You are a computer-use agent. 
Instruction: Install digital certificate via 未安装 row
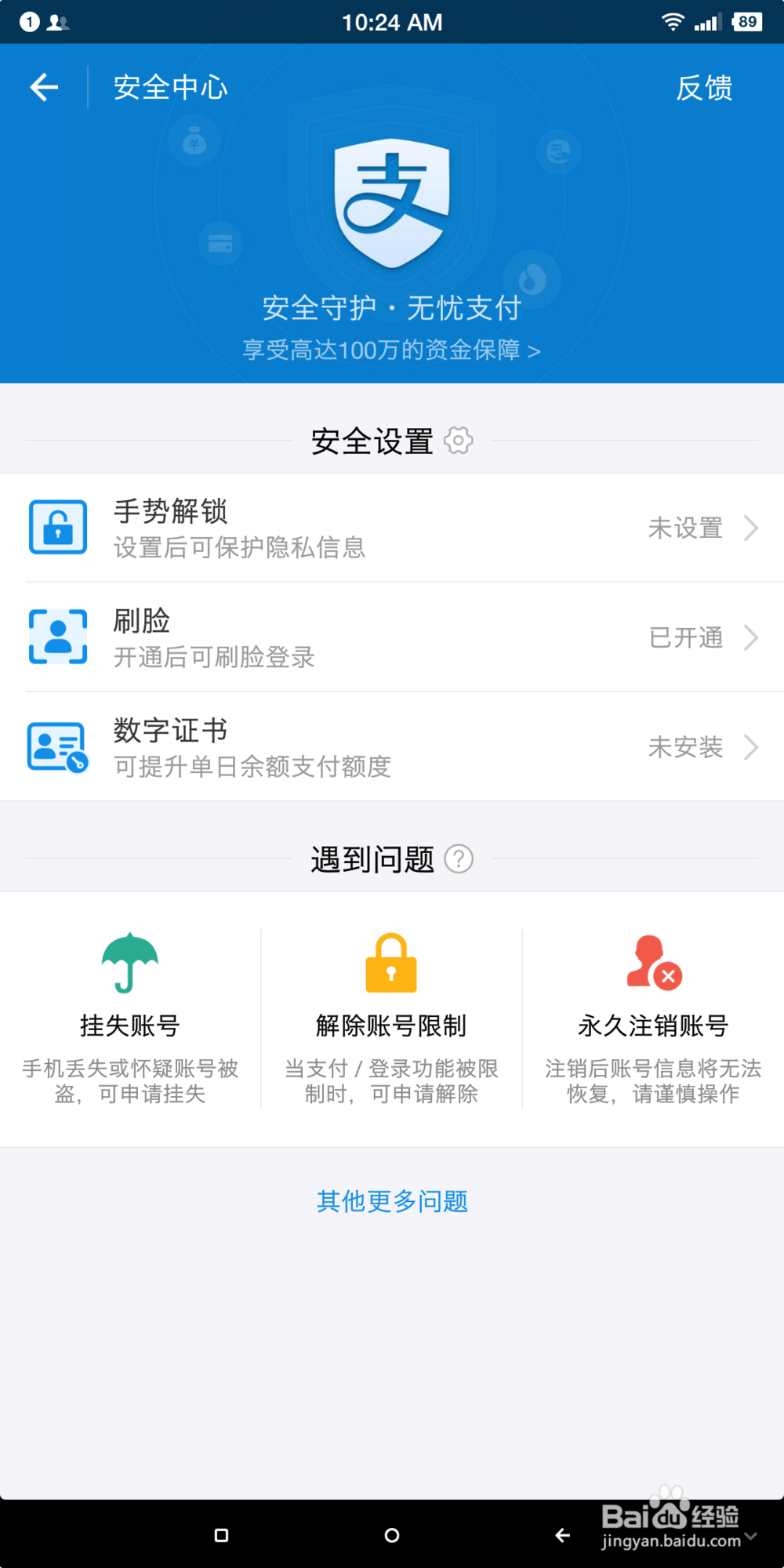point(685,746)
